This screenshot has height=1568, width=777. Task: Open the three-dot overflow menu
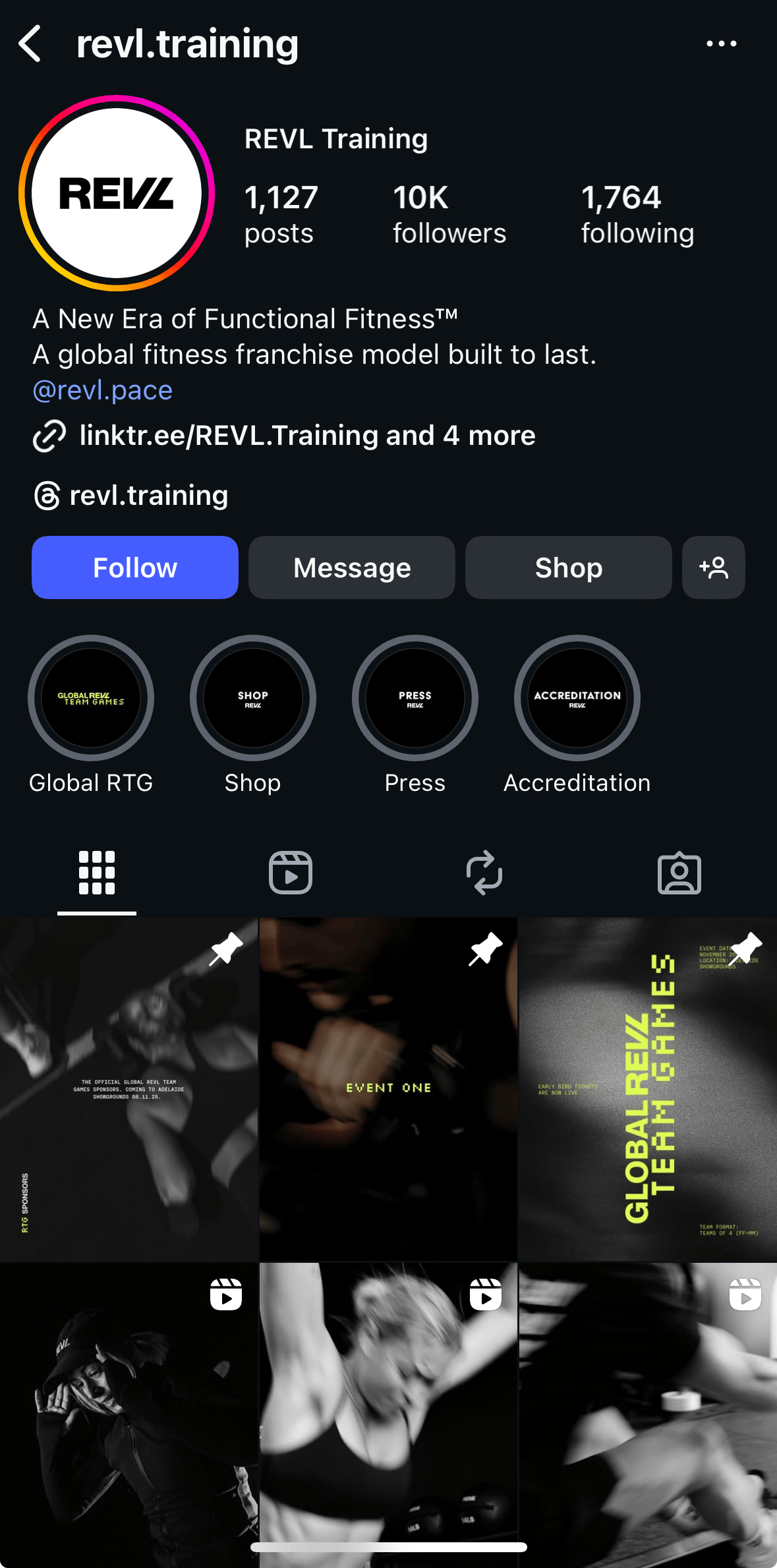721,44
